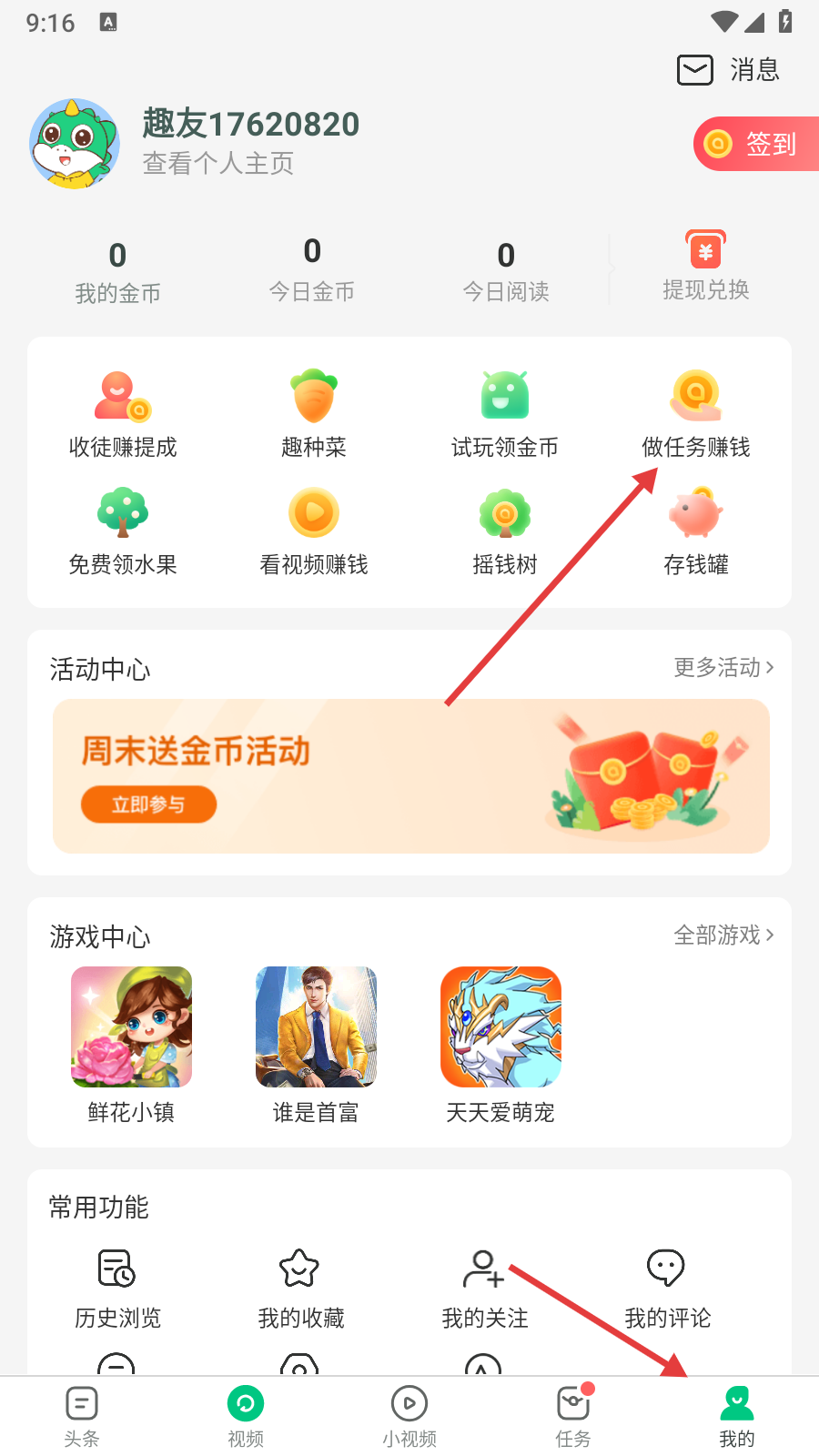This screenshot has height=1456, width=819.
Task: Switch to the 头条 tab
Action: tap(82, 1415)
